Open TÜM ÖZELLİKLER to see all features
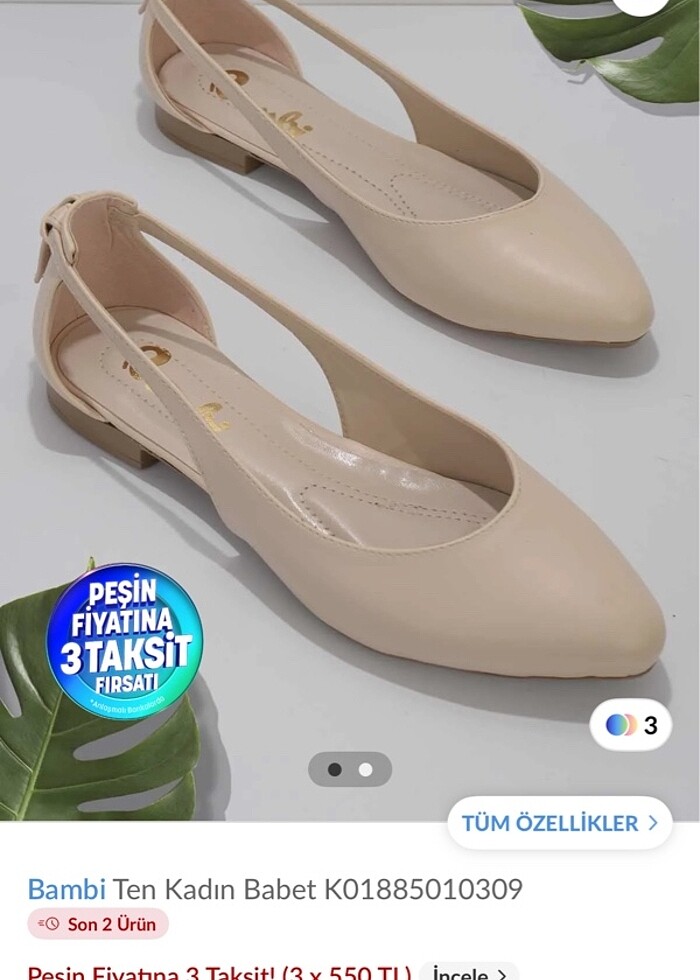This screenshot has height=980, width=700. tap(559, 823)
